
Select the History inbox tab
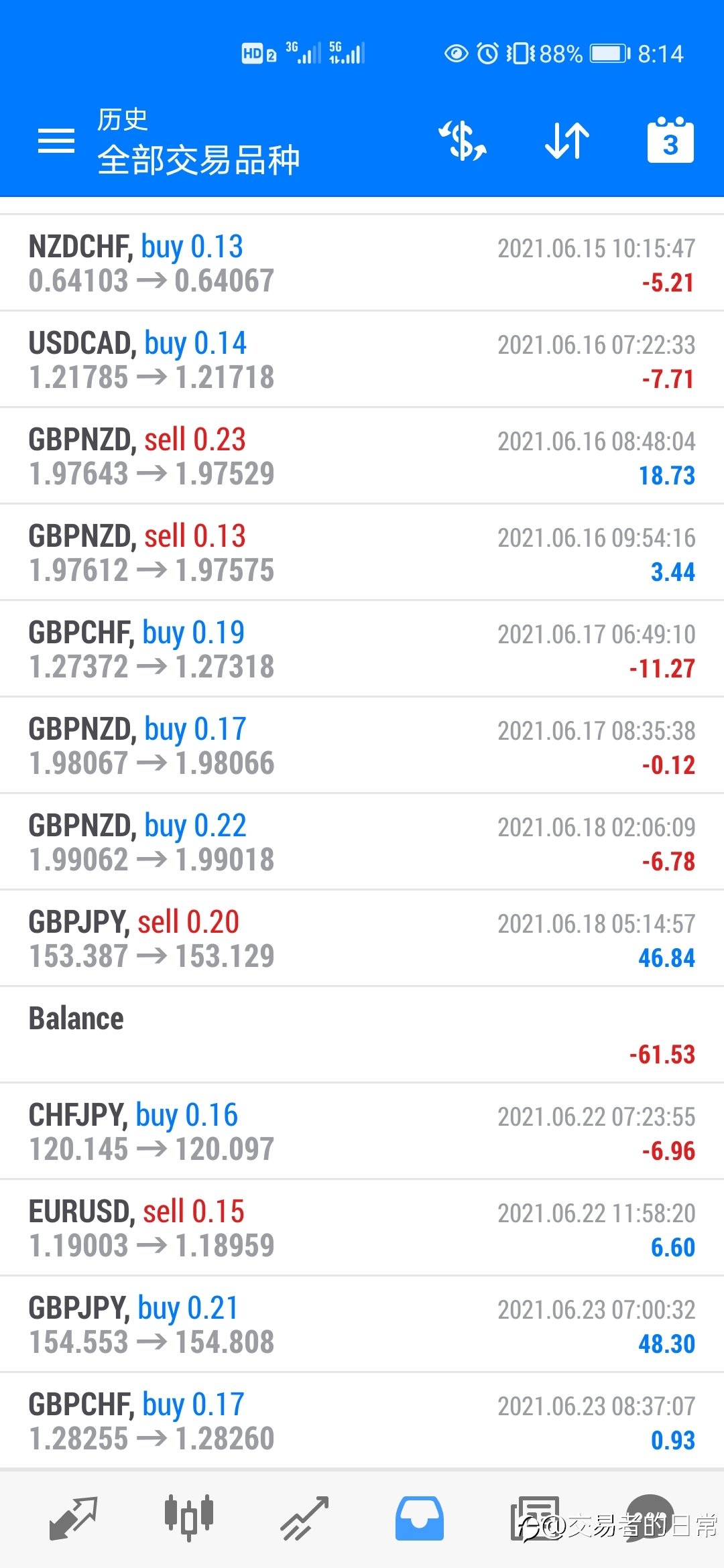[420, 1518]
